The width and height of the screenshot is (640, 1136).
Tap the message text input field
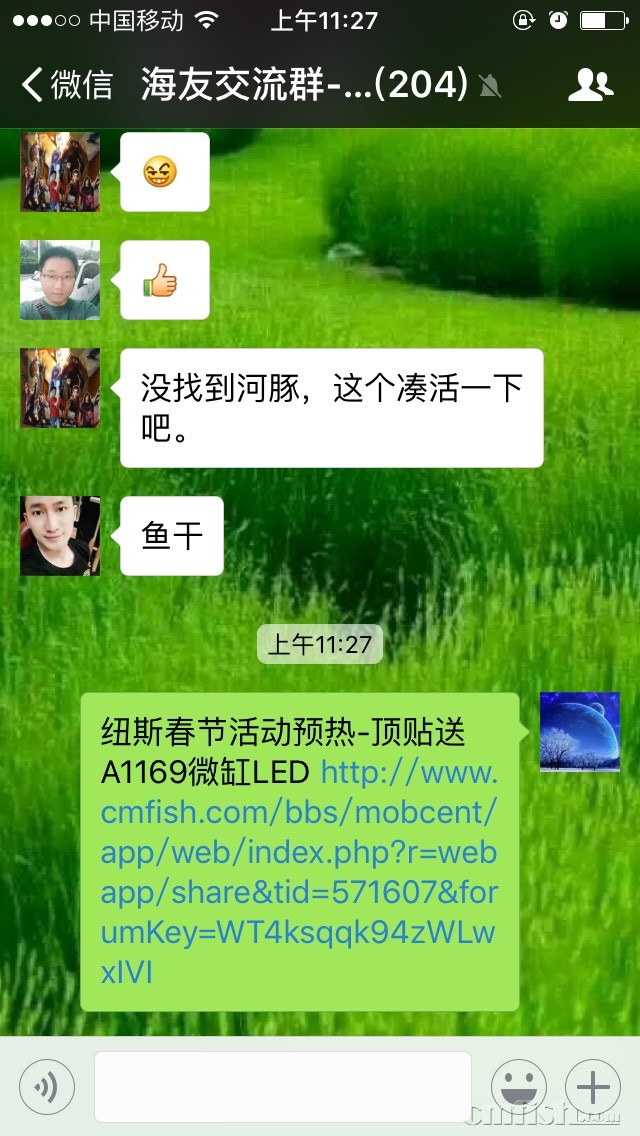[x=282, y=1086]
